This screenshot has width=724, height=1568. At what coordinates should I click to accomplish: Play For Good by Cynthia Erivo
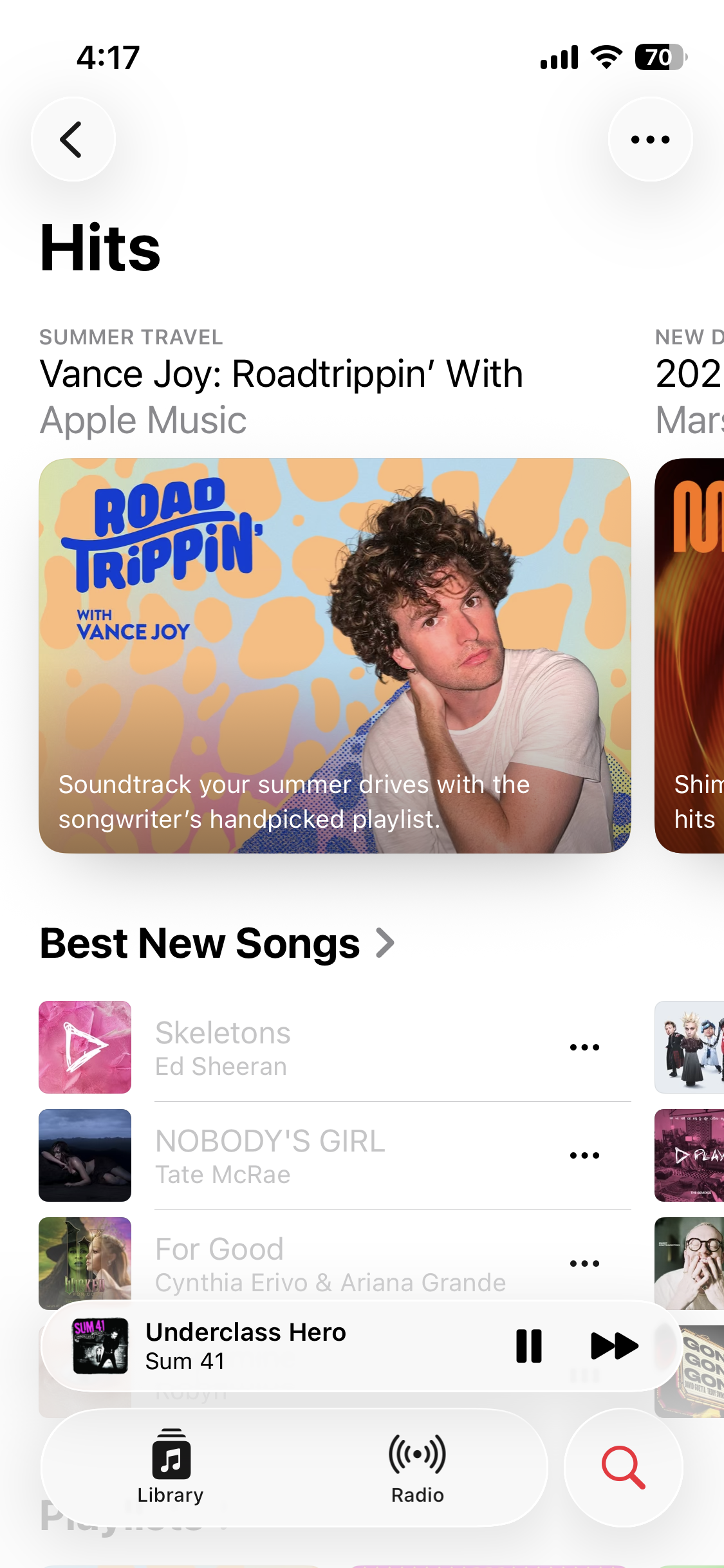pyautogui.click(x=85, y=1260)
